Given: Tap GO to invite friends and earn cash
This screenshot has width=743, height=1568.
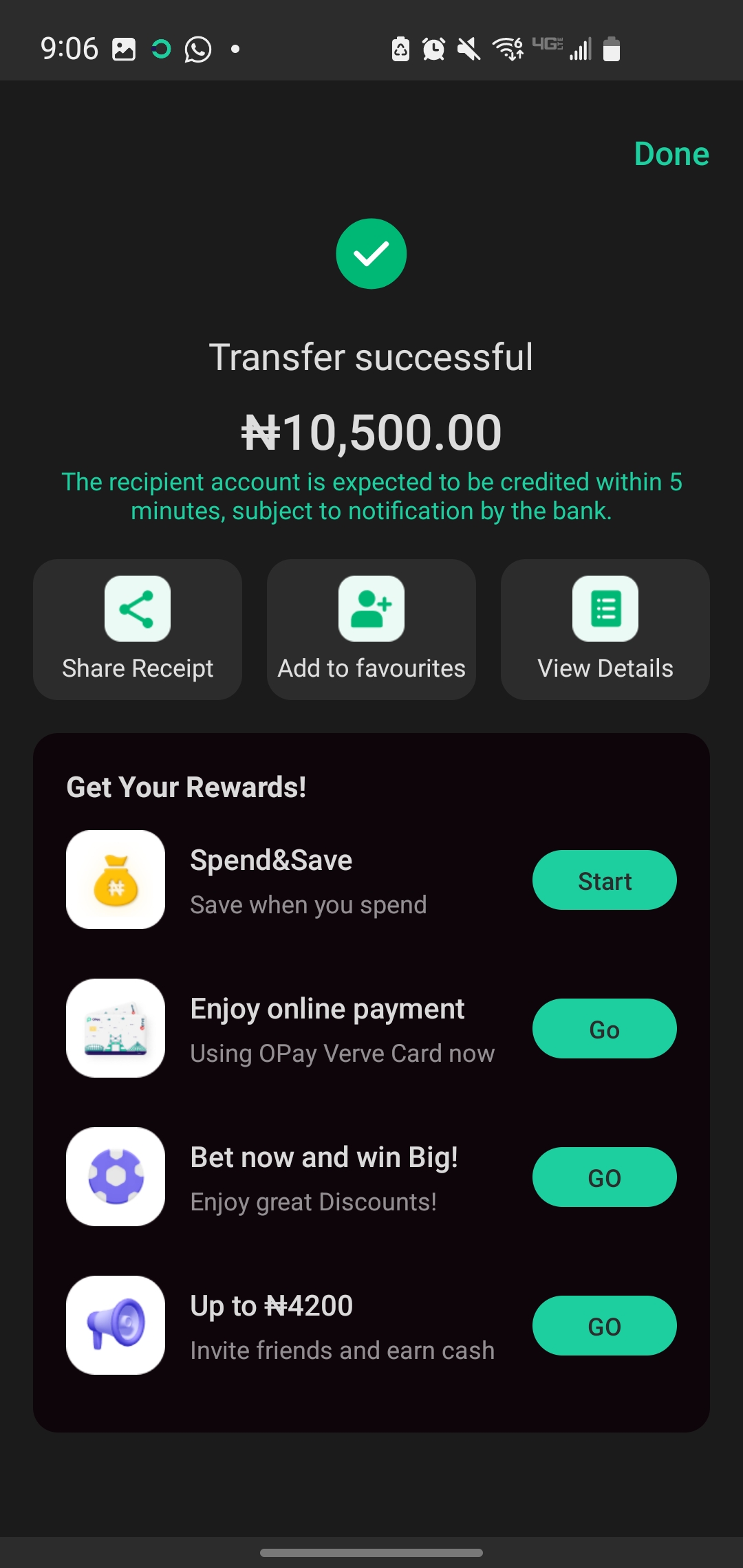Looking at the screenshot, I should pos(604,1326).
